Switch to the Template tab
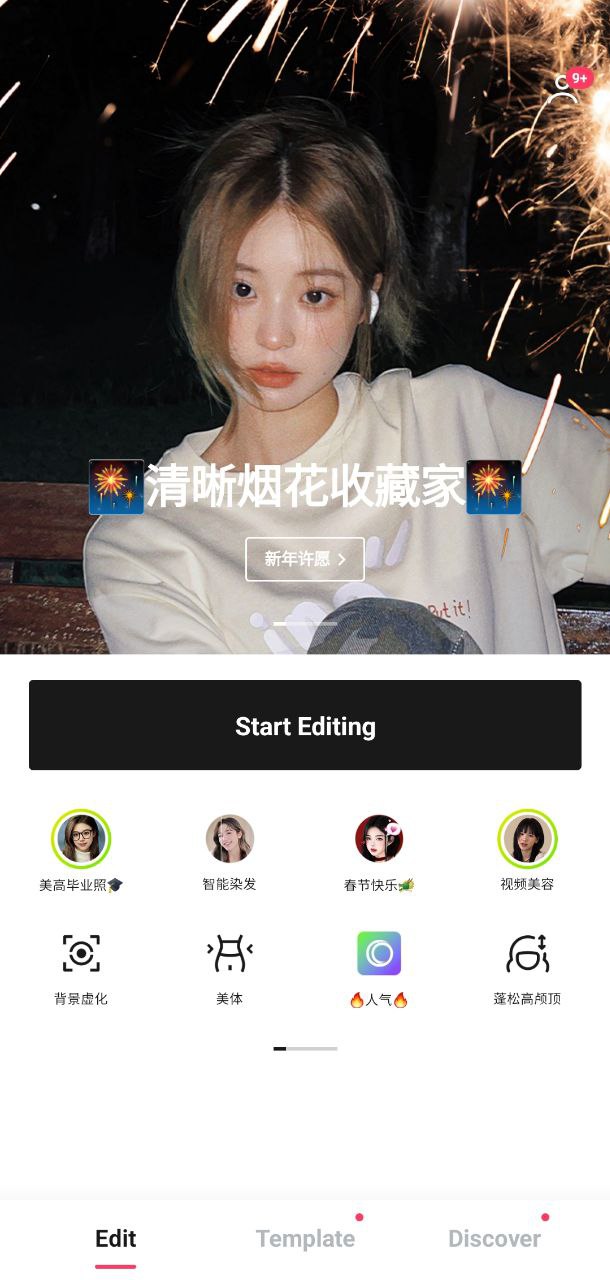 [305, 1238]
